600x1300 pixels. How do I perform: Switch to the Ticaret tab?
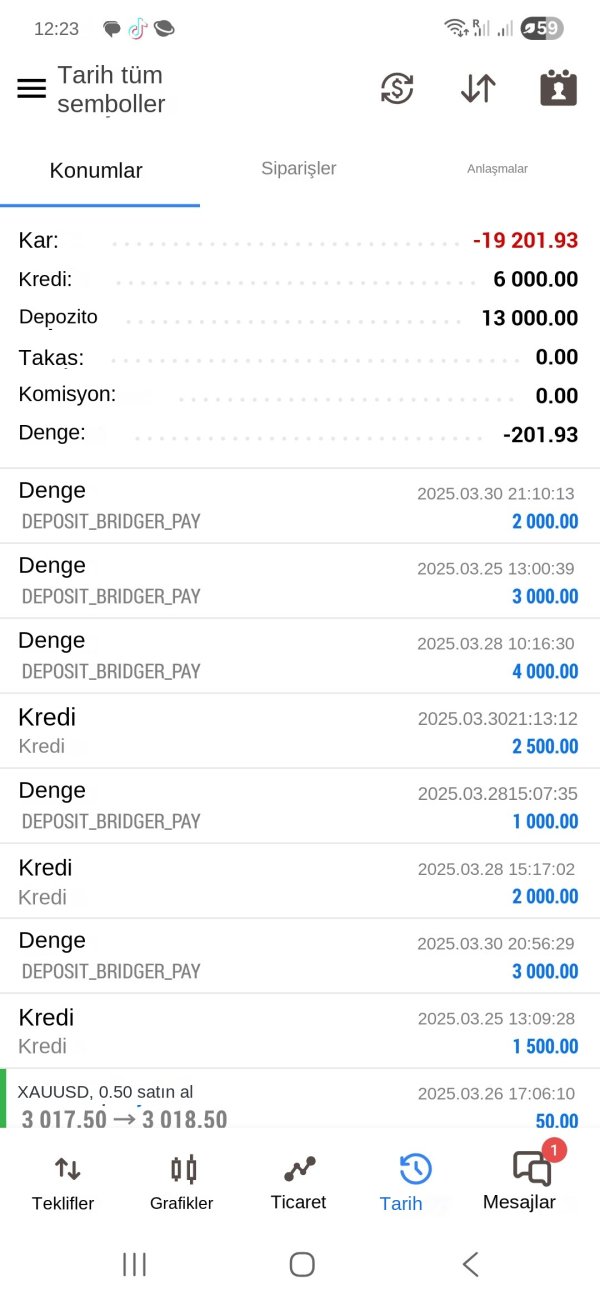298,1183
